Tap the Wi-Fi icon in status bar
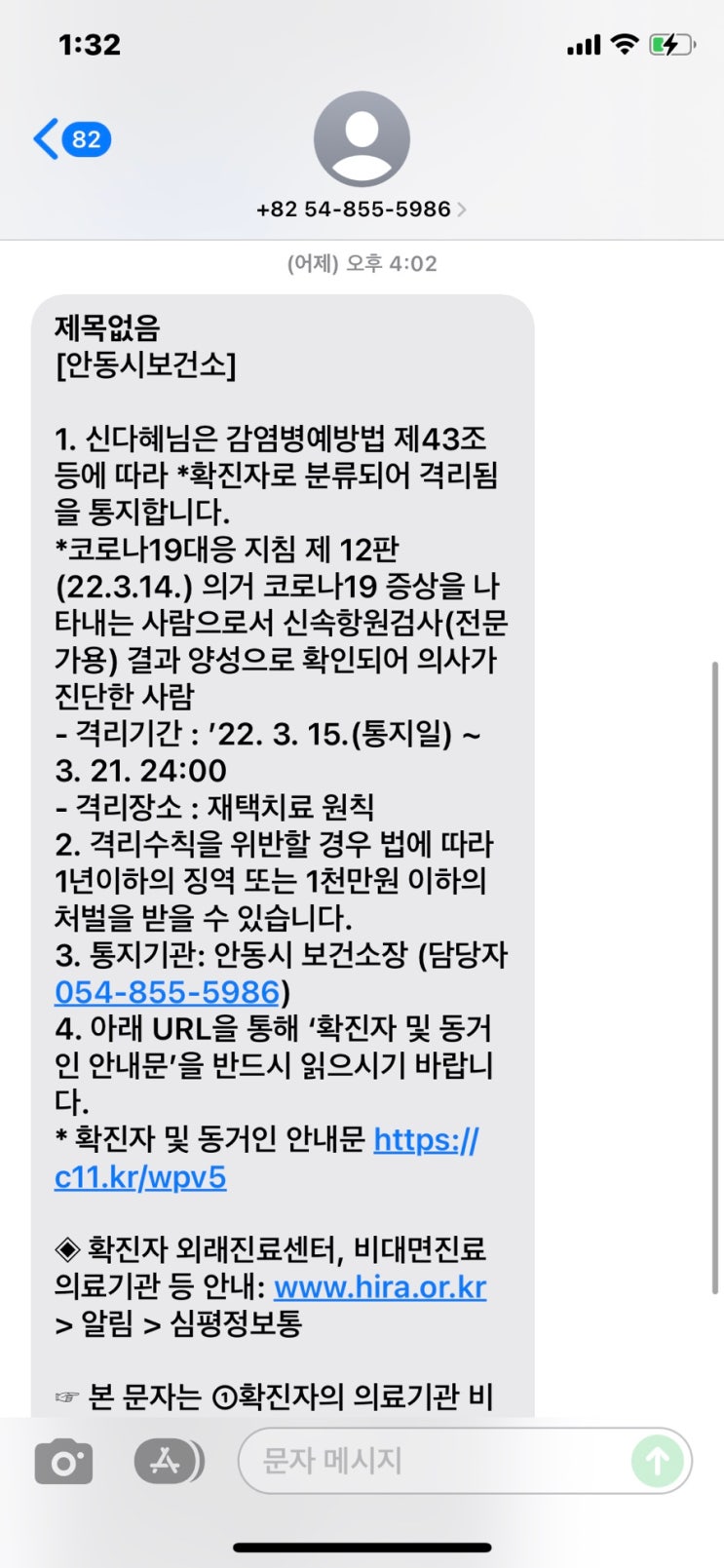The height and width of the screenshot is (1568, 724). pyautogui.click(x=625, y=43)
